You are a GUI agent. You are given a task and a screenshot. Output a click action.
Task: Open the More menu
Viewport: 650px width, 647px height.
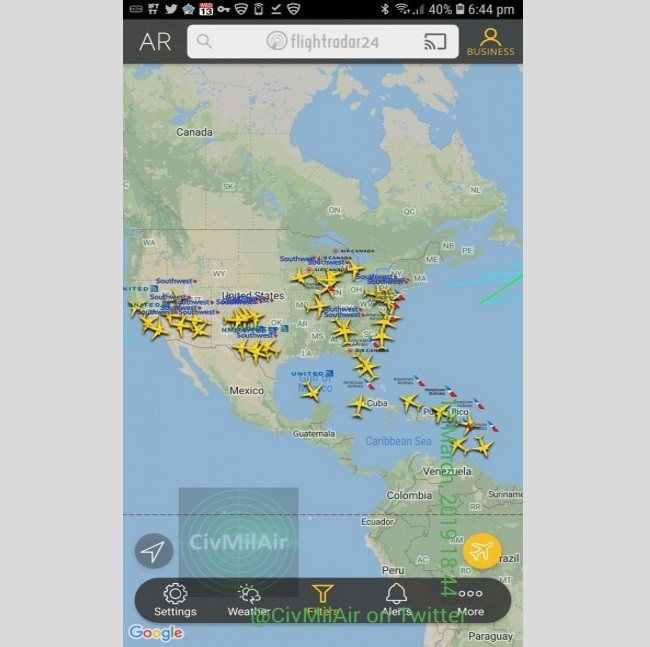click(x=470, y=600)
